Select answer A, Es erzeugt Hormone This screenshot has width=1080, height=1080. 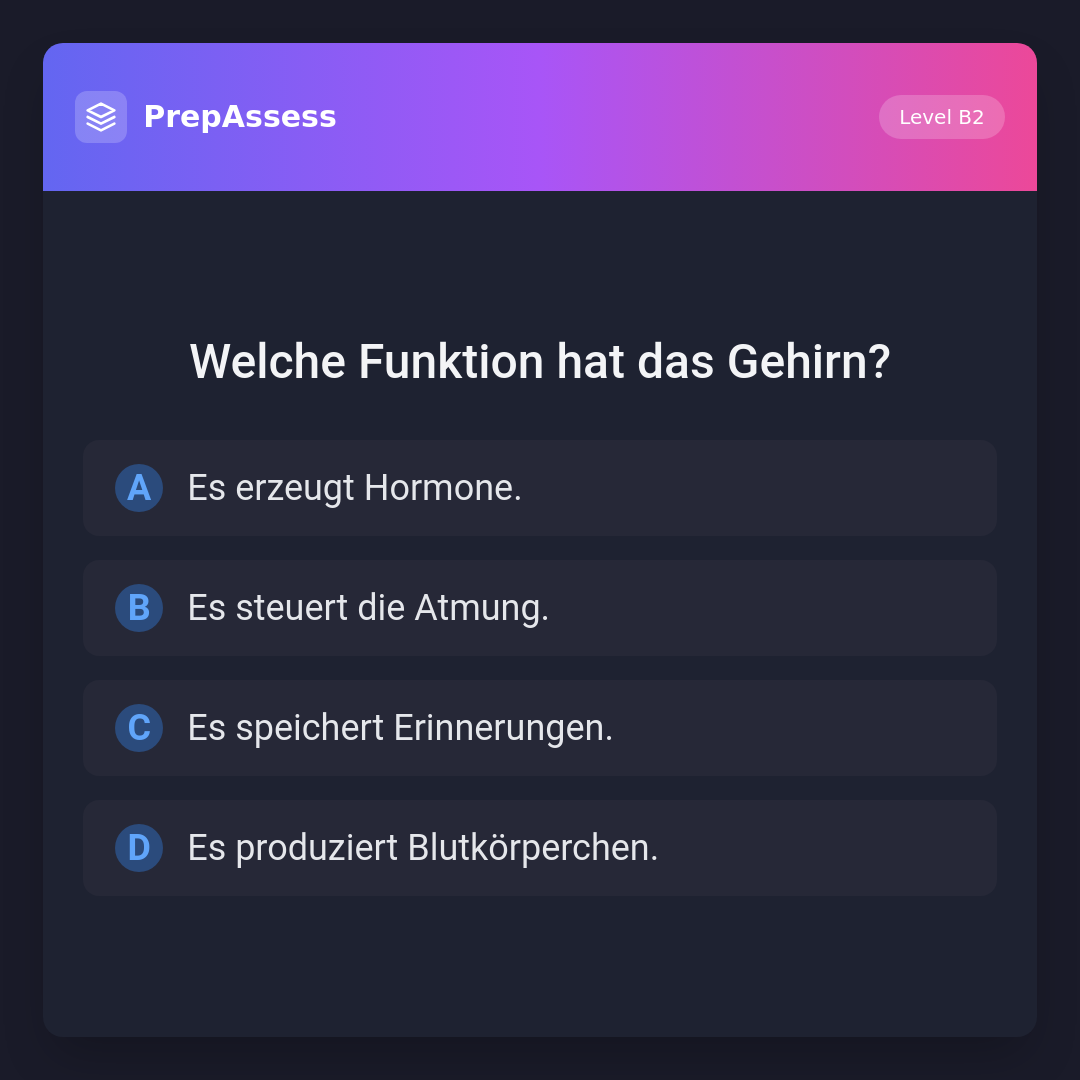click(540, 488)
